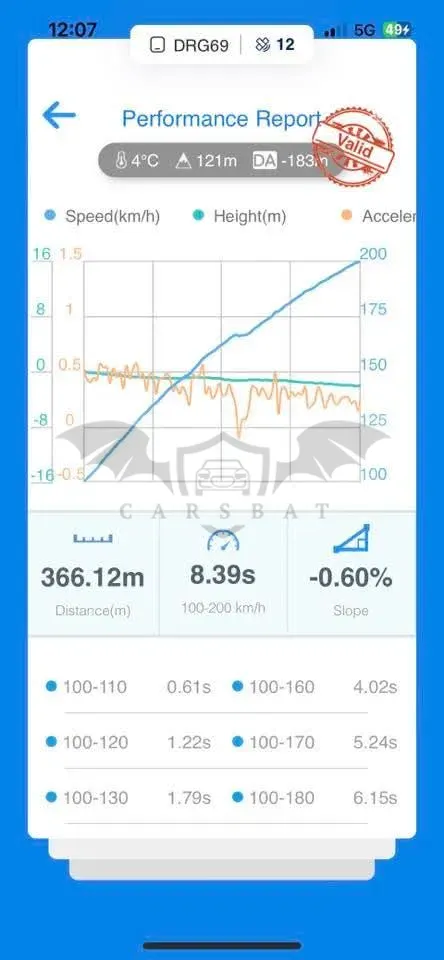Viewport: 444px width, 960px height.
Task: Go back from the Performance Report
Action: [x=59, y=115]
